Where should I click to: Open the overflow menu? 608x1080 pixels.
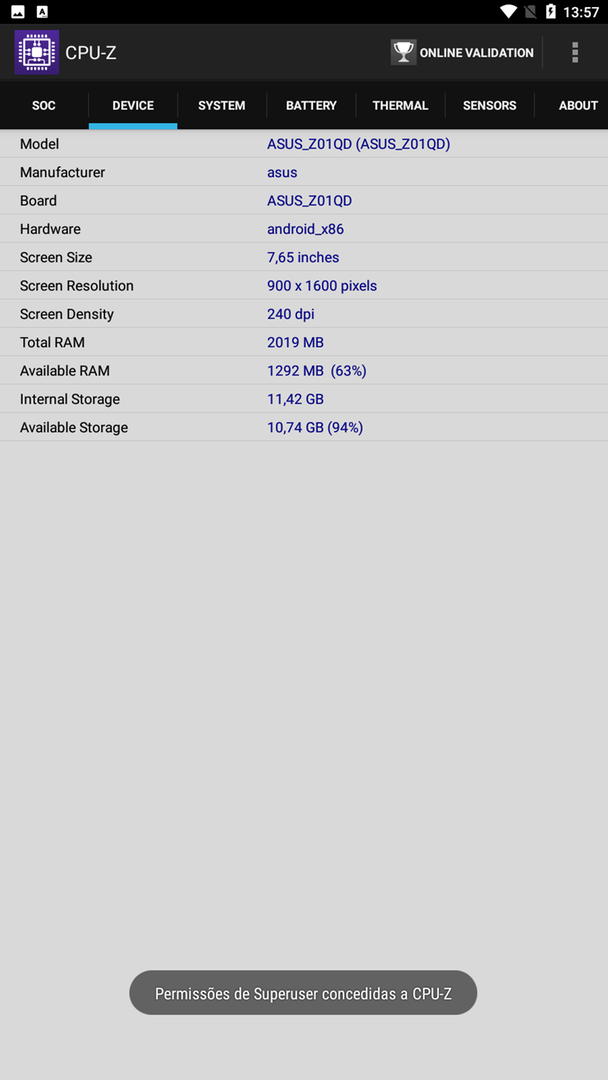(x=575, y=52)
